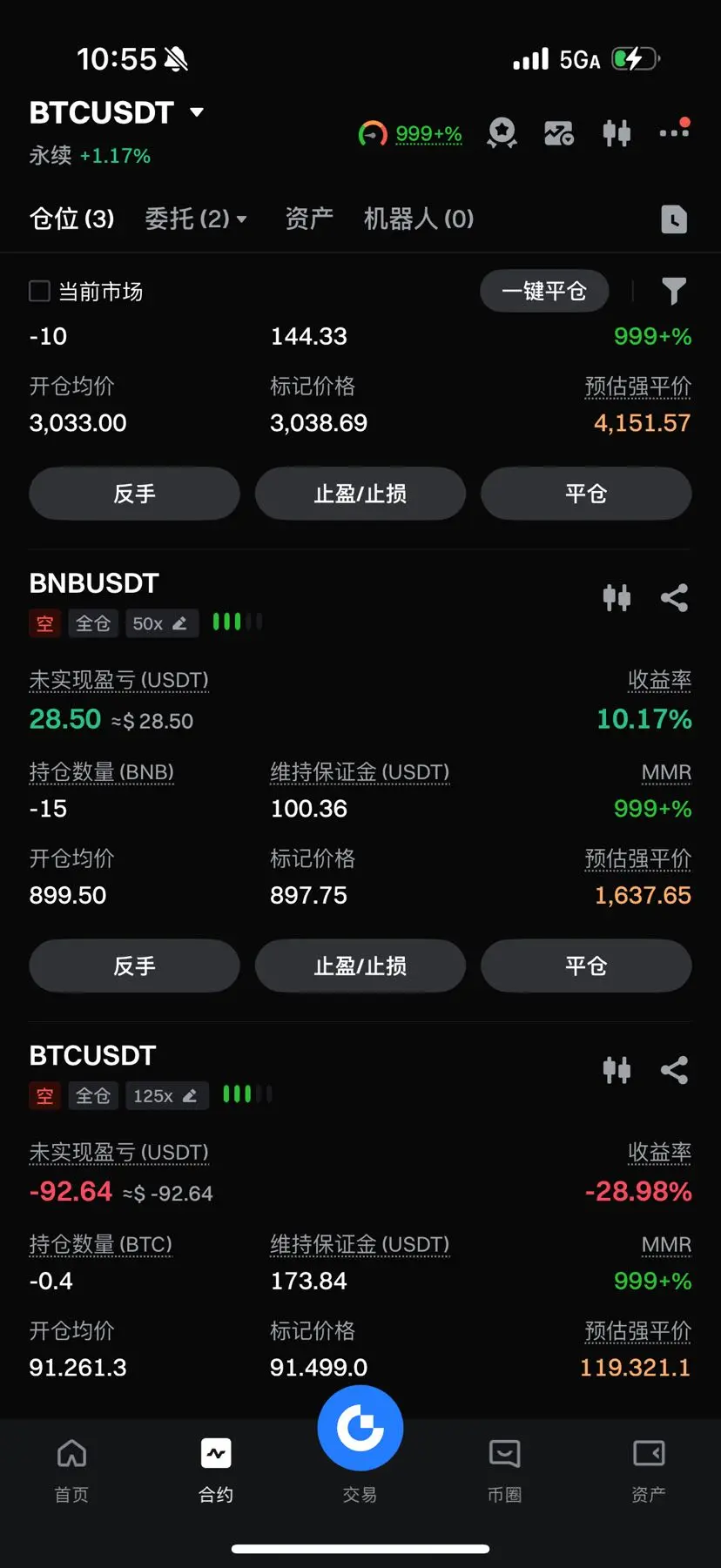The image size is (721, 1568).
Task: Switch to the 委托 (2) tab
Action: pyautogui.click(x=196, y=219)
